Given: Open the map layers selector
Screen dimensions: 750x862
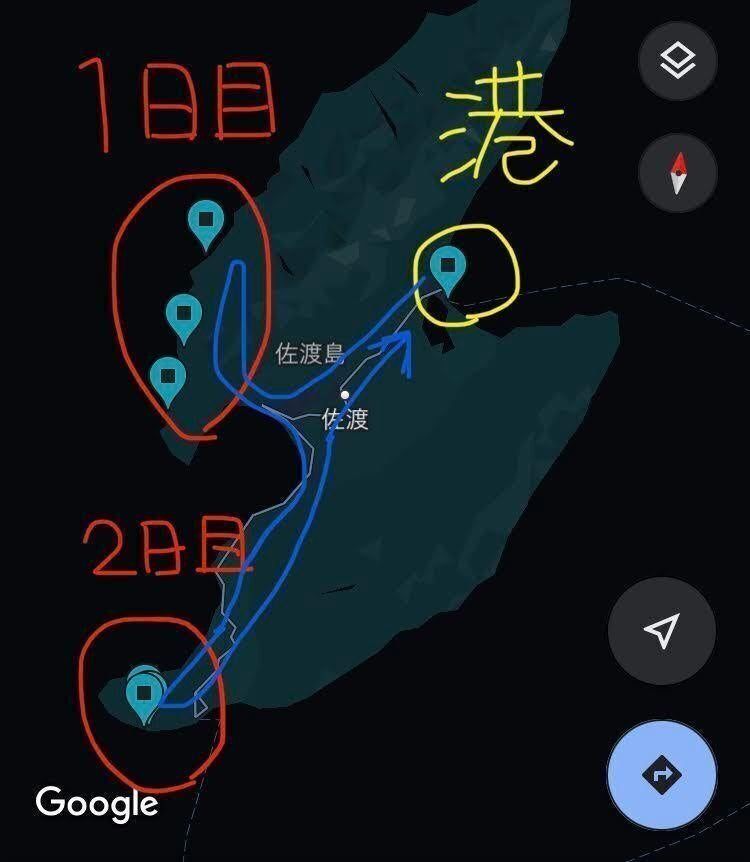Looking at the screenshot, I should point(677,61).
